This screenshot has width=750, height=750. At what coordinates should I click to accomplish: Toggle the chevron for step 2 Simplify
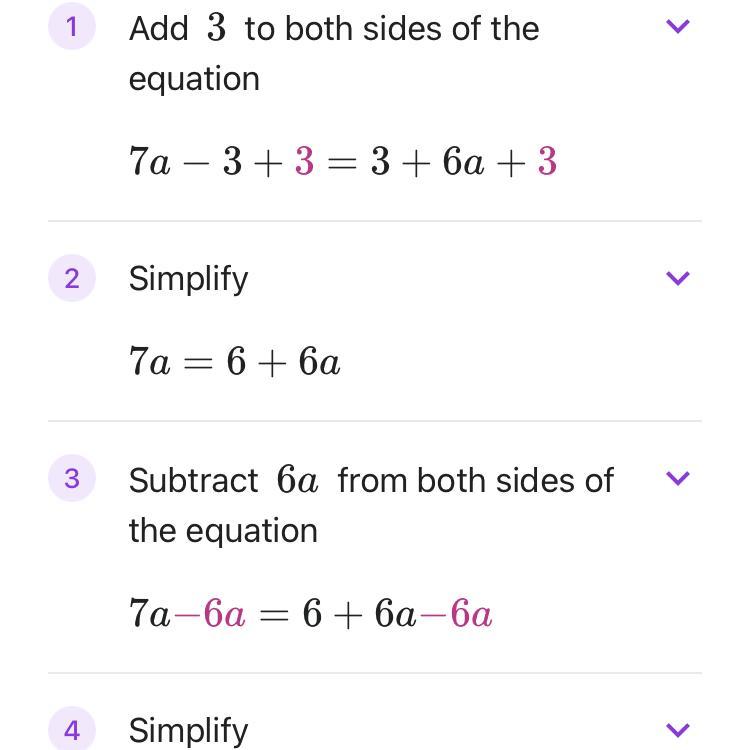coord(677,278)
